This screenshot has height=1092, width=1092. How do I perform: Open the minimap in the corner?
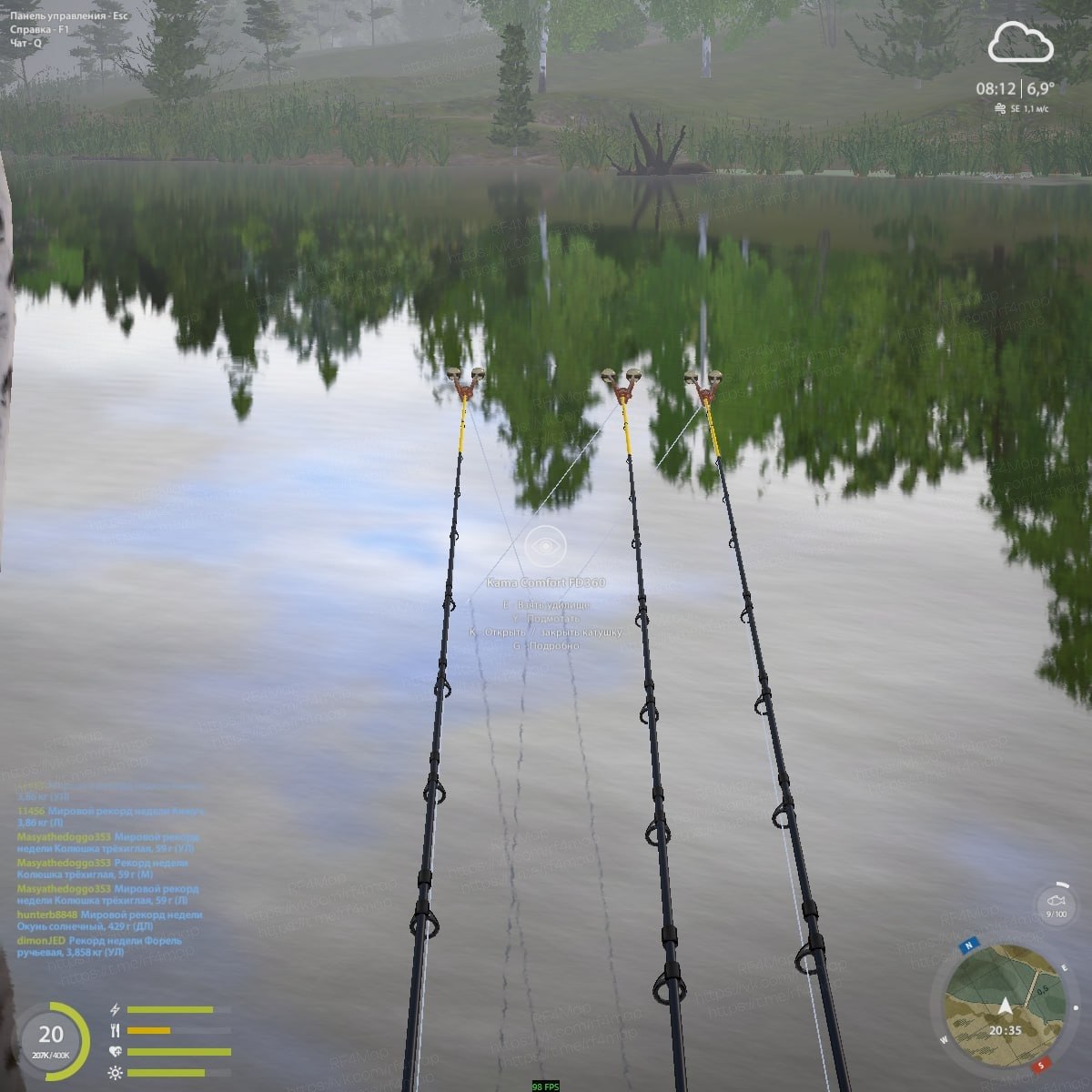tap(1005, 1005)
